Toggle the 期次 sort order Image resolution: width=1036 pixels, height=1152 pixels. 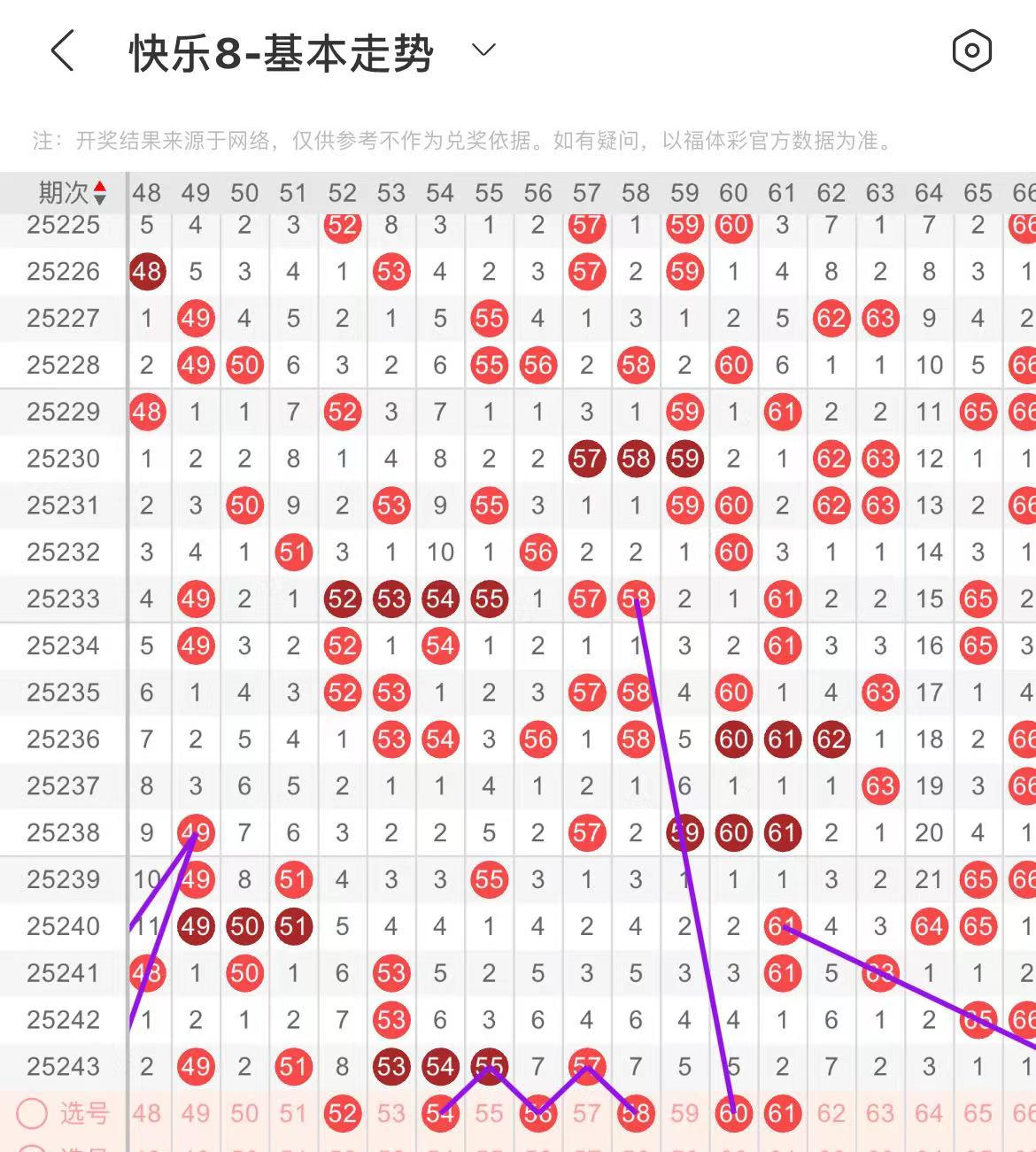click(x=73, y=192)
